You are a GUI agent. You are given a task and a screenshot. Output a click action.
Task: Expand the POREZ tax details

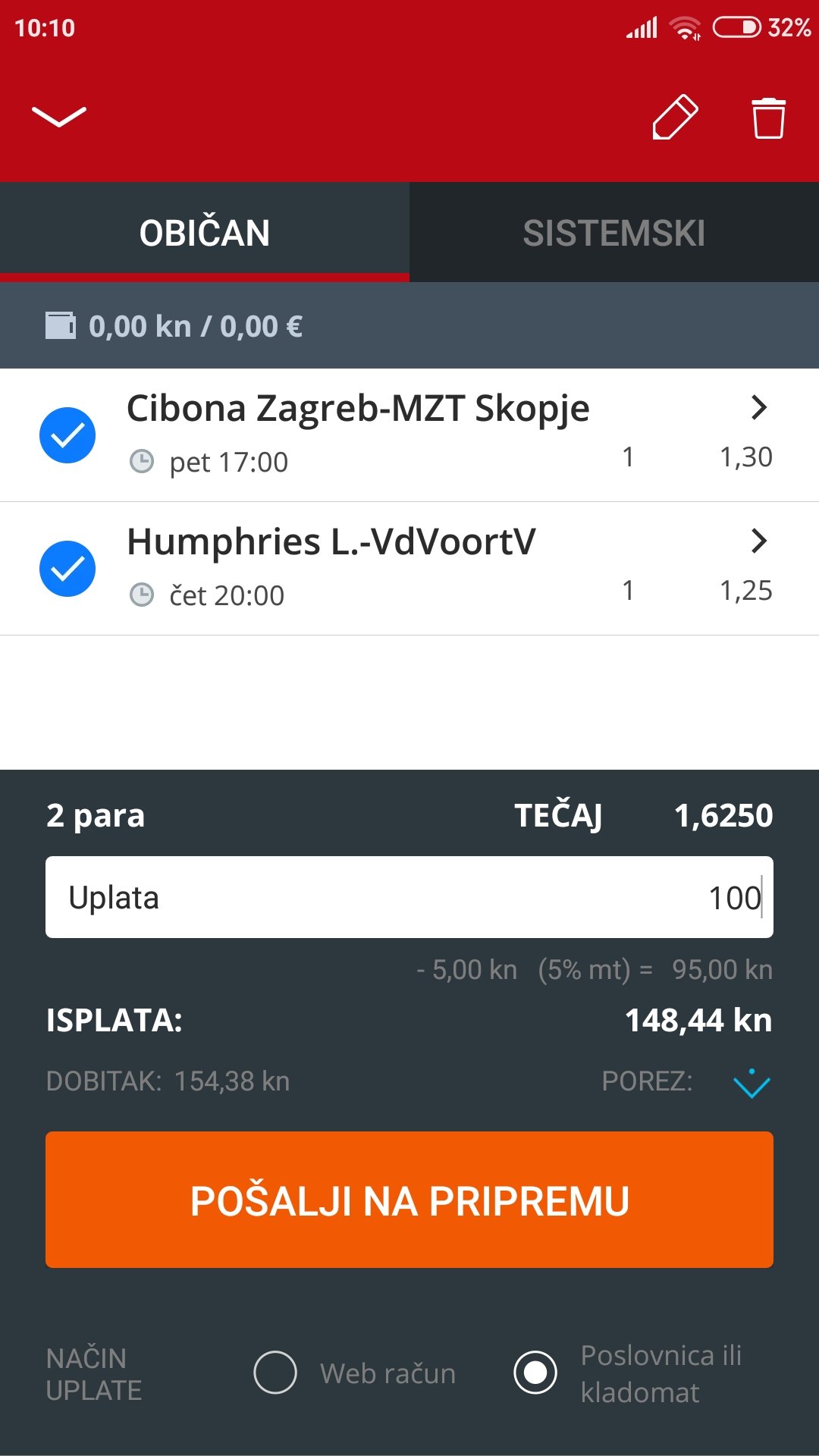pos(752,1083)
